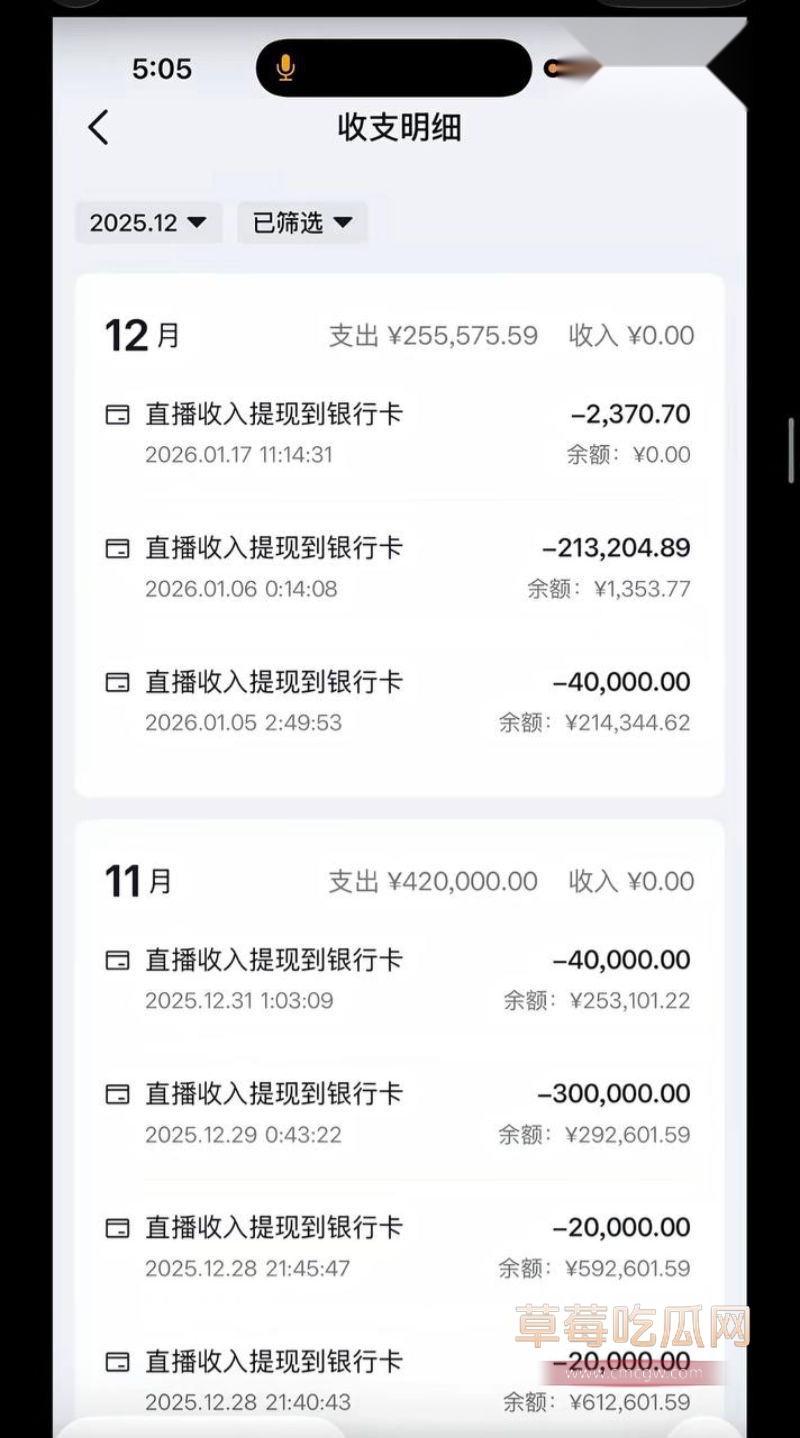
Task: Open the 2025.12 month filter dropdown
Action: [x=147, y=222]
